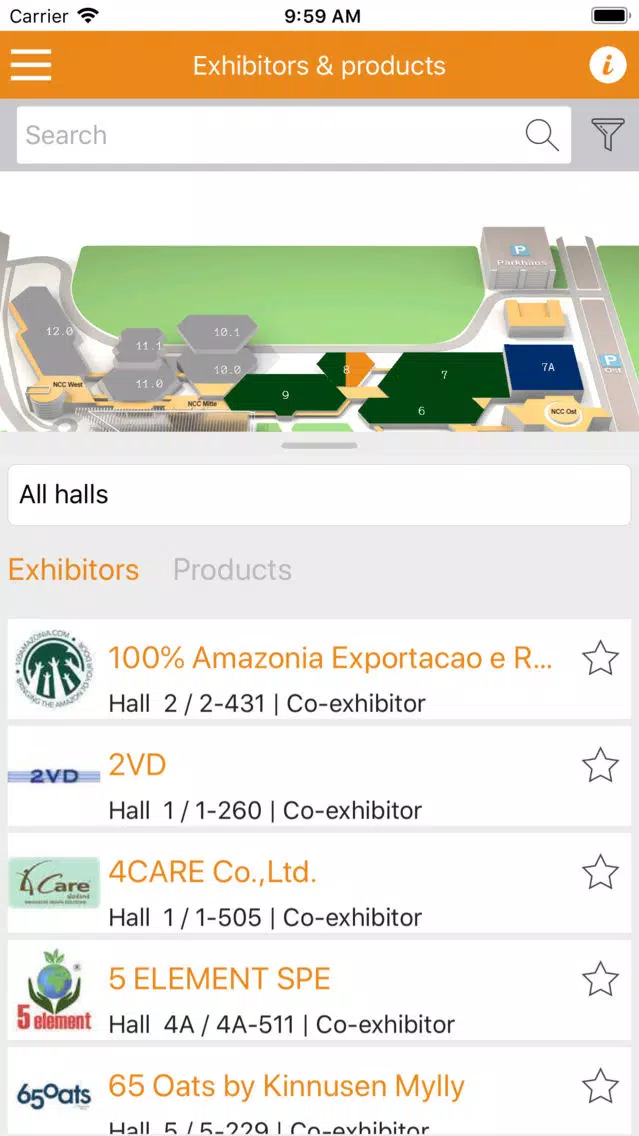
Task: Add 4CARE Co.,Ltd. to favorites
Action: 600,872
